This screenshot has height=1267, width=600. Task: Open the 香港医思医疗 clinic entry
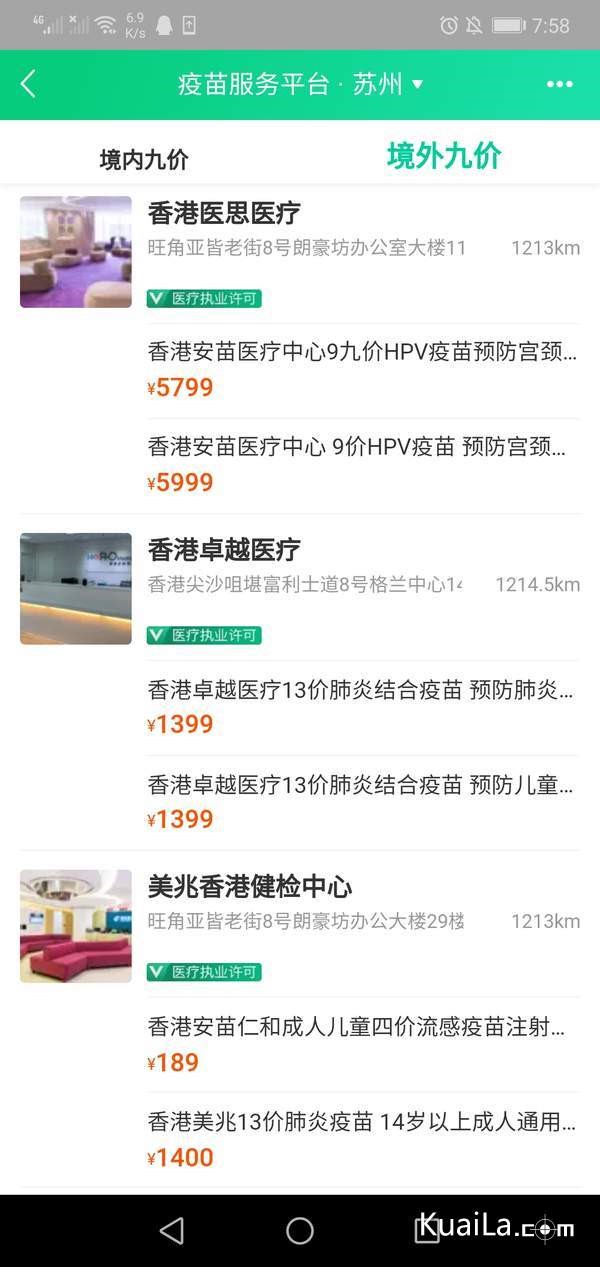(224, 213)
